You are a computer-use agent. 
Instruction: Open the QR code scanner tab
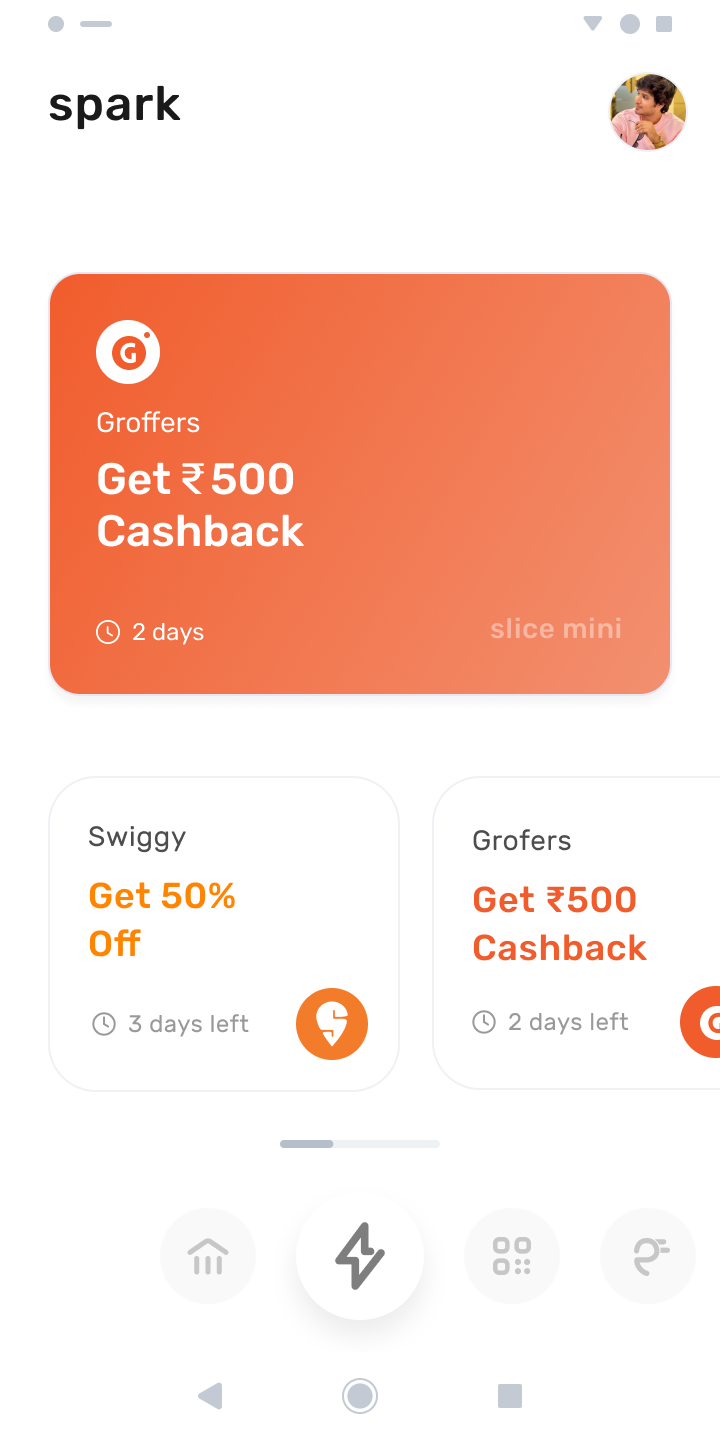[512, 1256]
